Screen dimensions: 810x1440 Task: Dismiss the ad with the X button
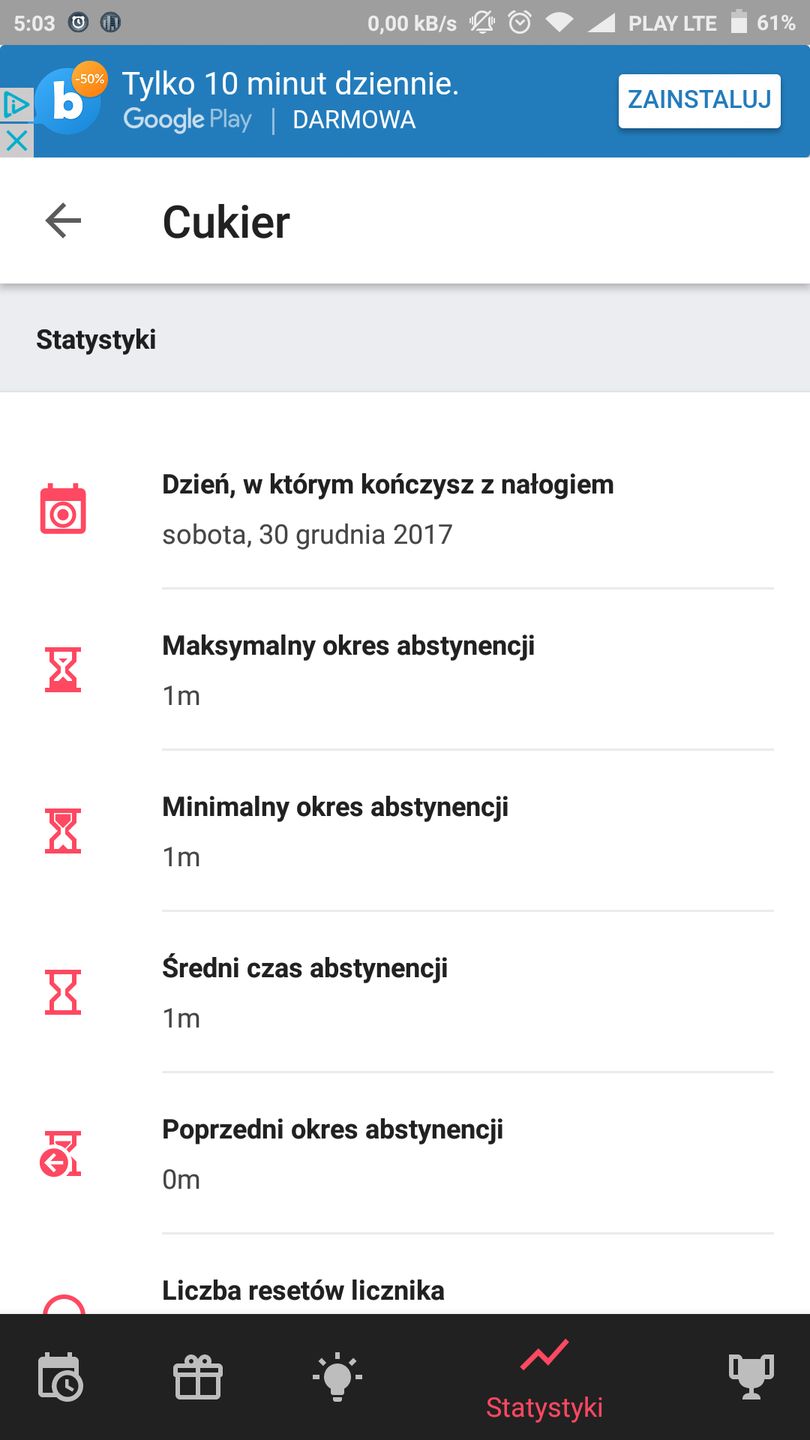tap(15, 141)
